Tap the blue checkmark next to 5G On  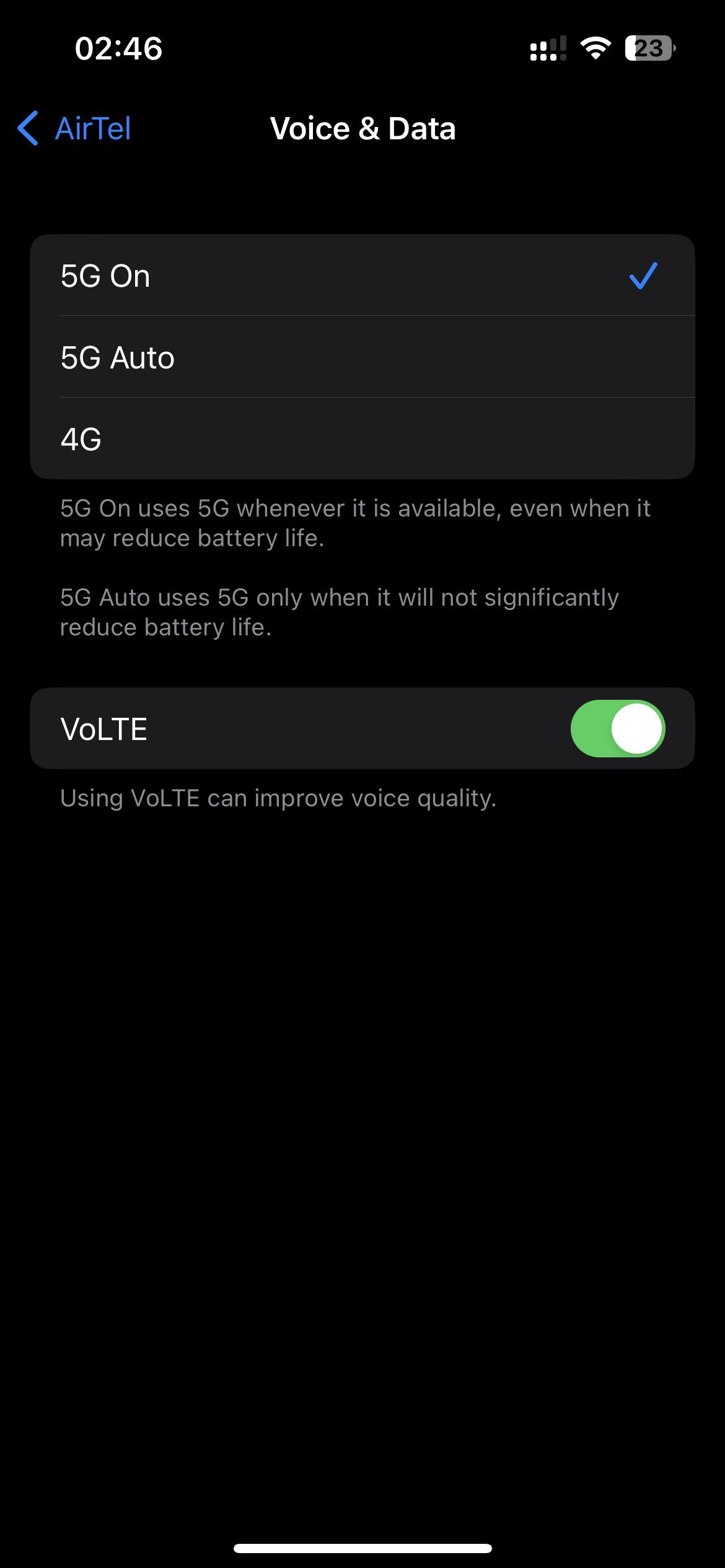643,277
